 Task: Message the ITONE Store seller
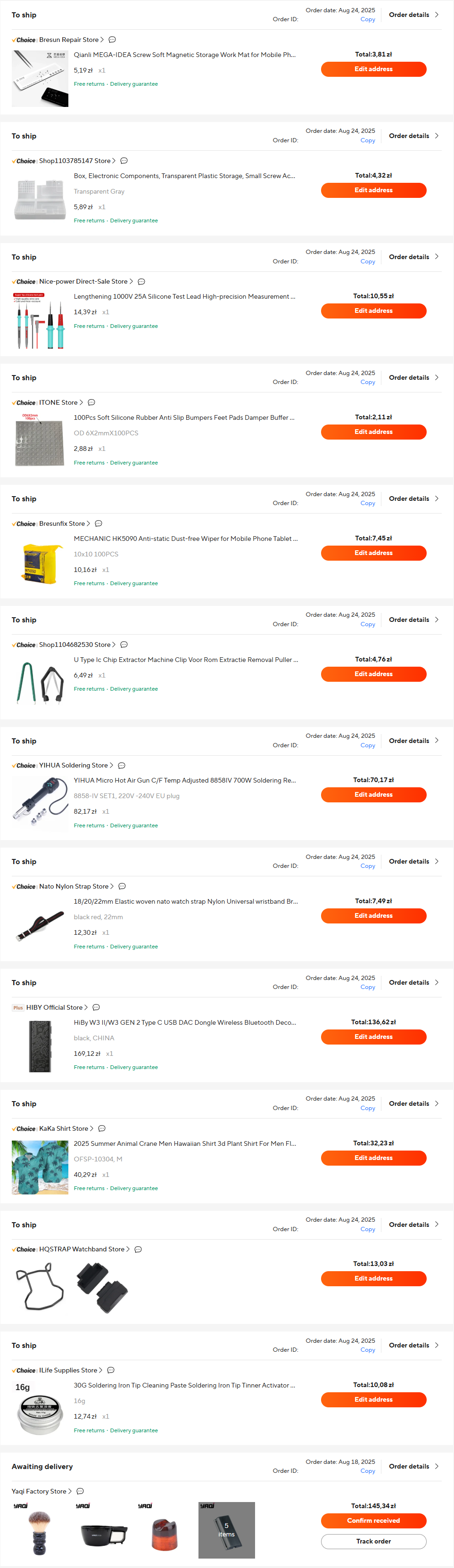[x=91, y=402]
